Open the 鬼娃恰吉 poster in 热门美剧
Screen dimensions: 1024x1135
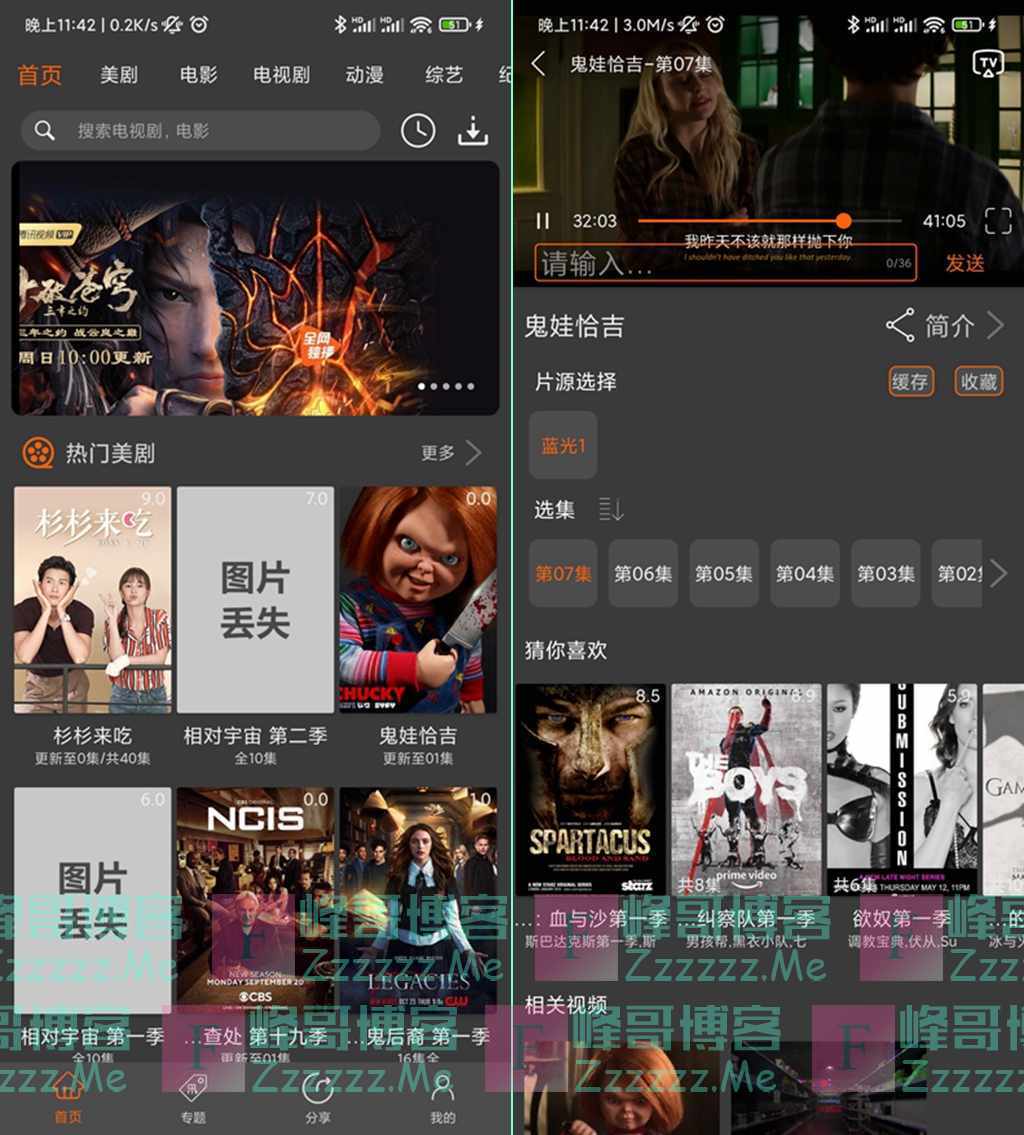coord(418,600)
